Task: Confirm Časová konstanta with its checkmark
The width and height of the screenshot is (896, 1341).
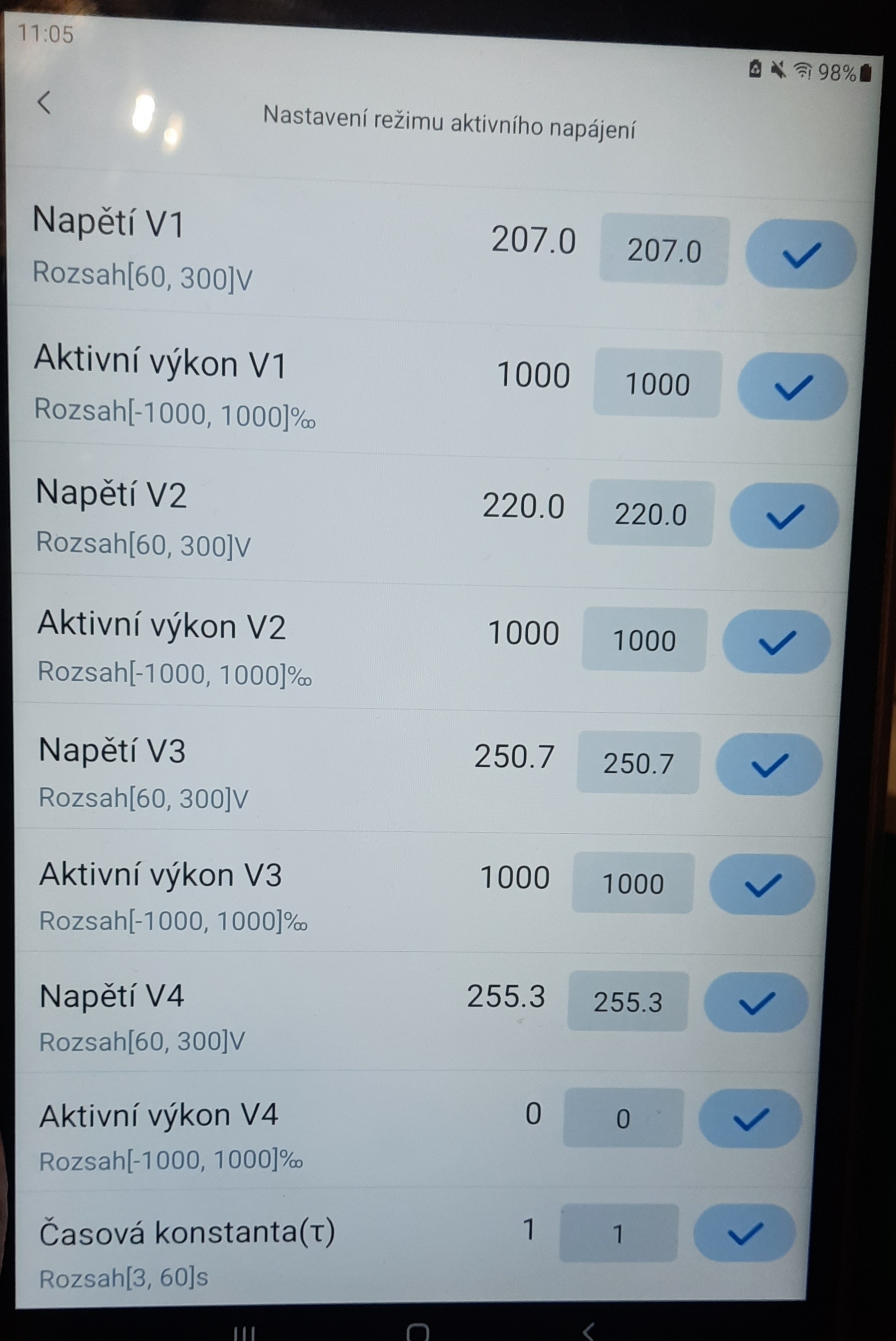Action: click(x=745, y=1233)
